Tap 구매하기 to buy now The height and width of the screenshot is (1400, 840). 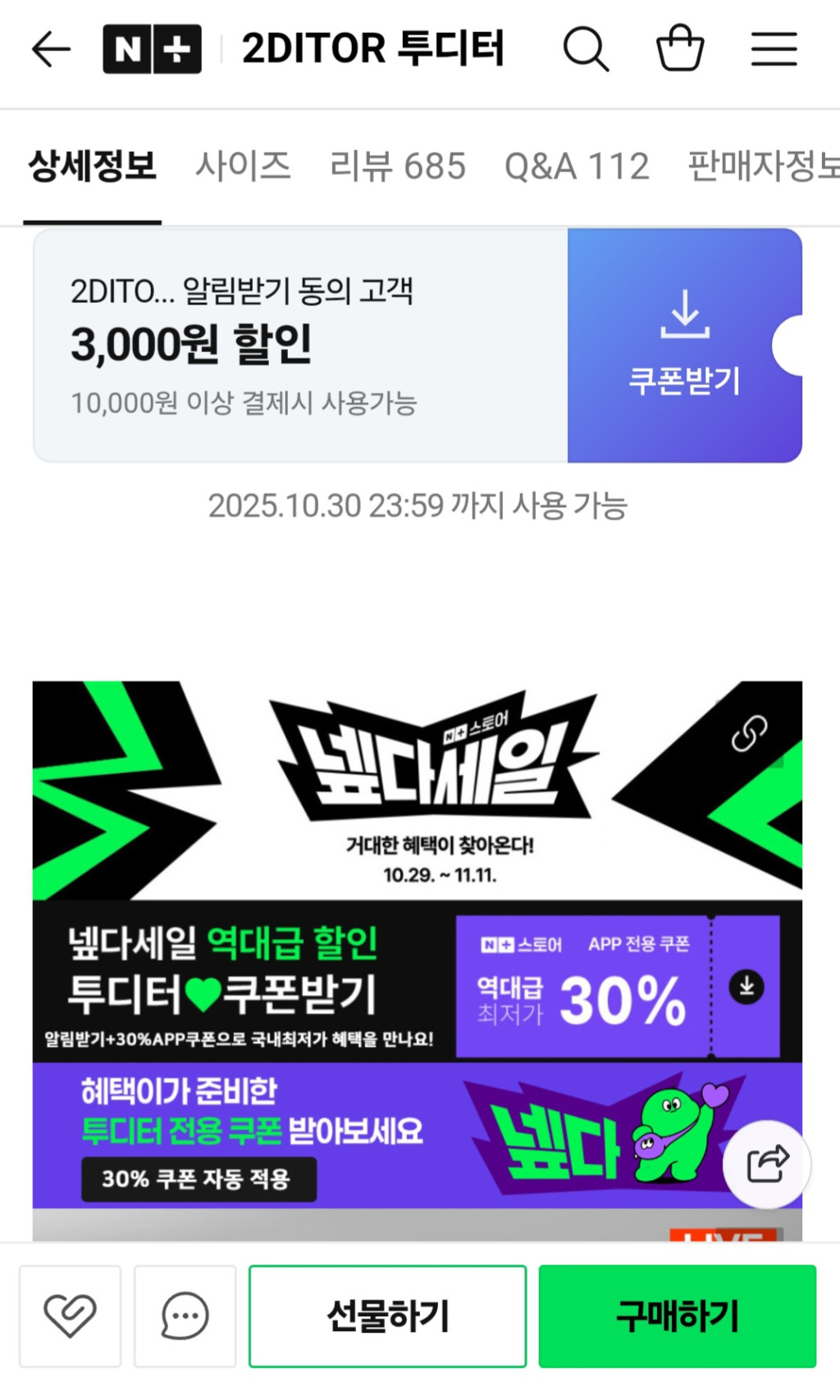pos(677,1316)
